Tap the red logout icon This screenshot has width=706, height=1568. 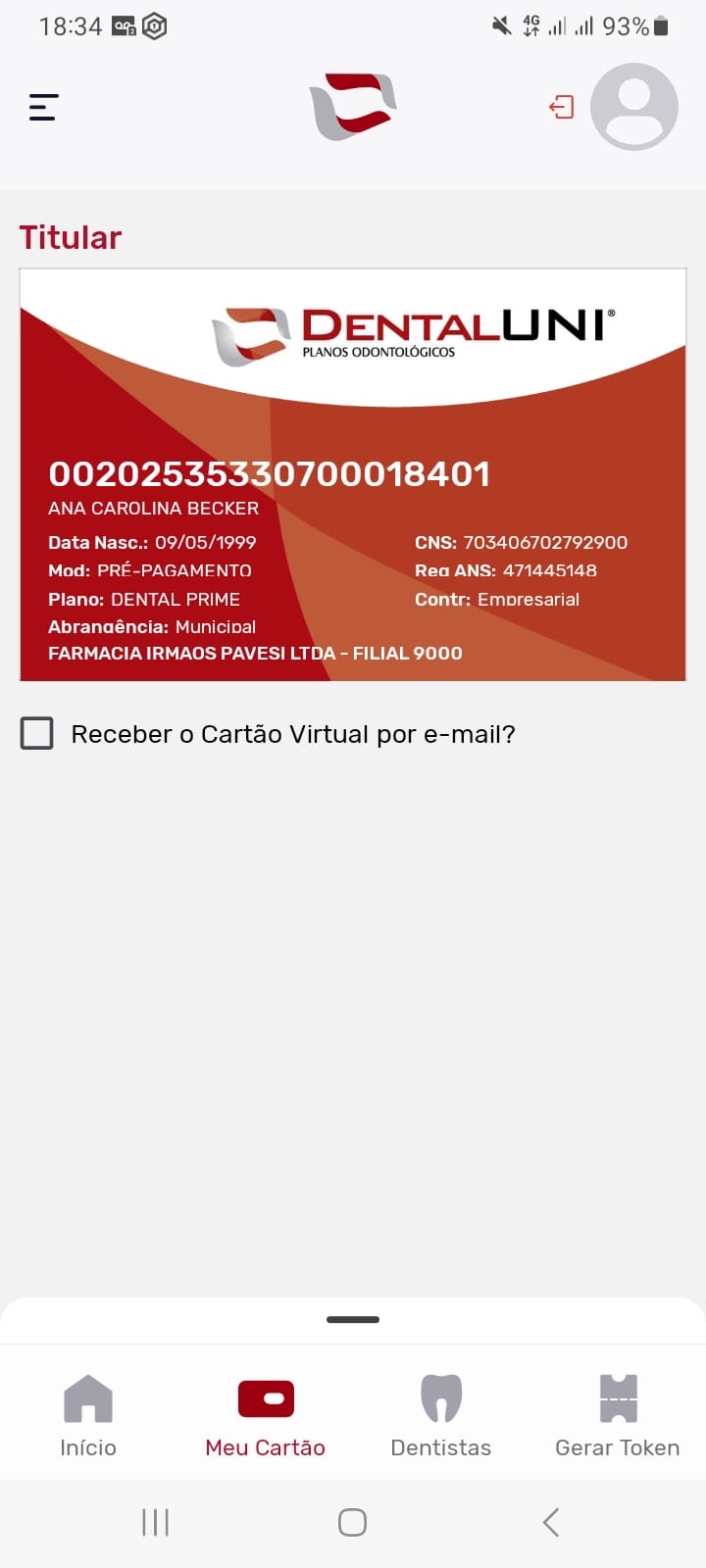click(x=562, y=107)
